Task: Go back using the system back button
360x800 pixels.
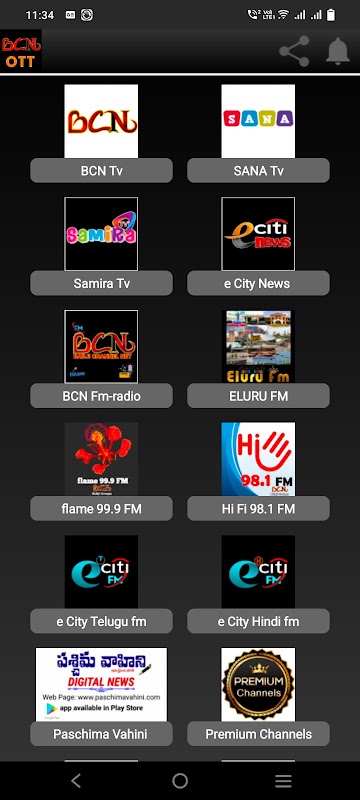Action: [x=76, y=781]
